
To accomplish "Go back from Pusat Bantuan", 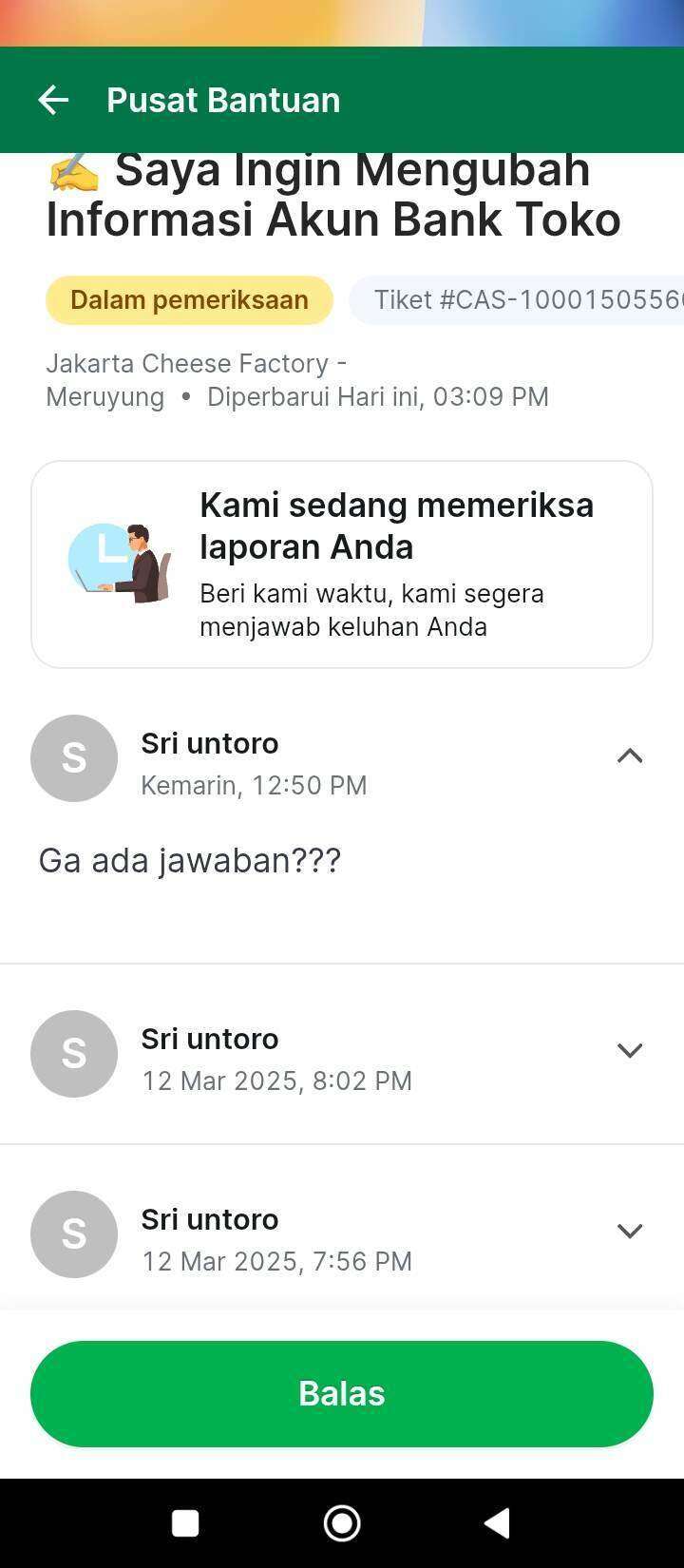I will (53, 100).
